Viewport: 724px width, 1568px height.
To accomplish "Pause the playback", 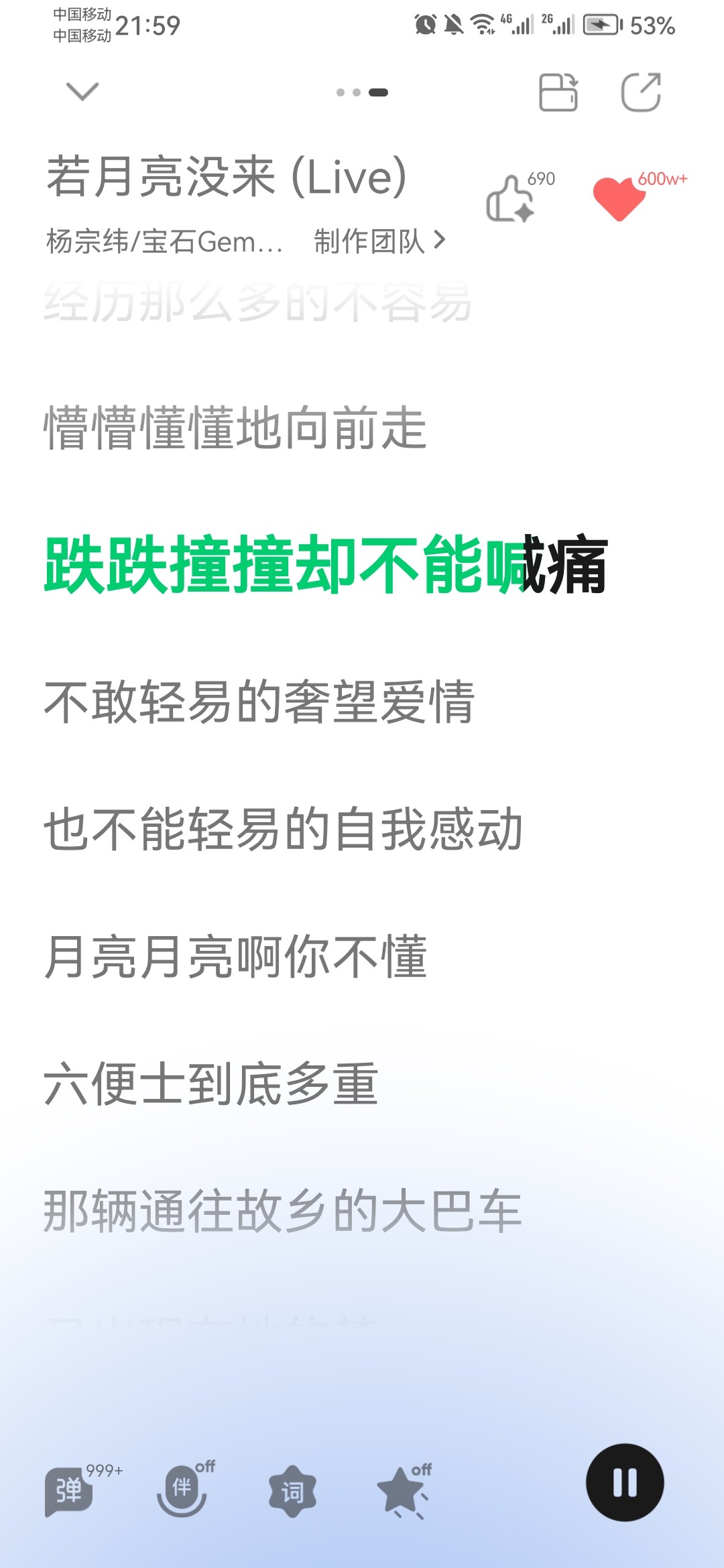I will coord(625,1482).
